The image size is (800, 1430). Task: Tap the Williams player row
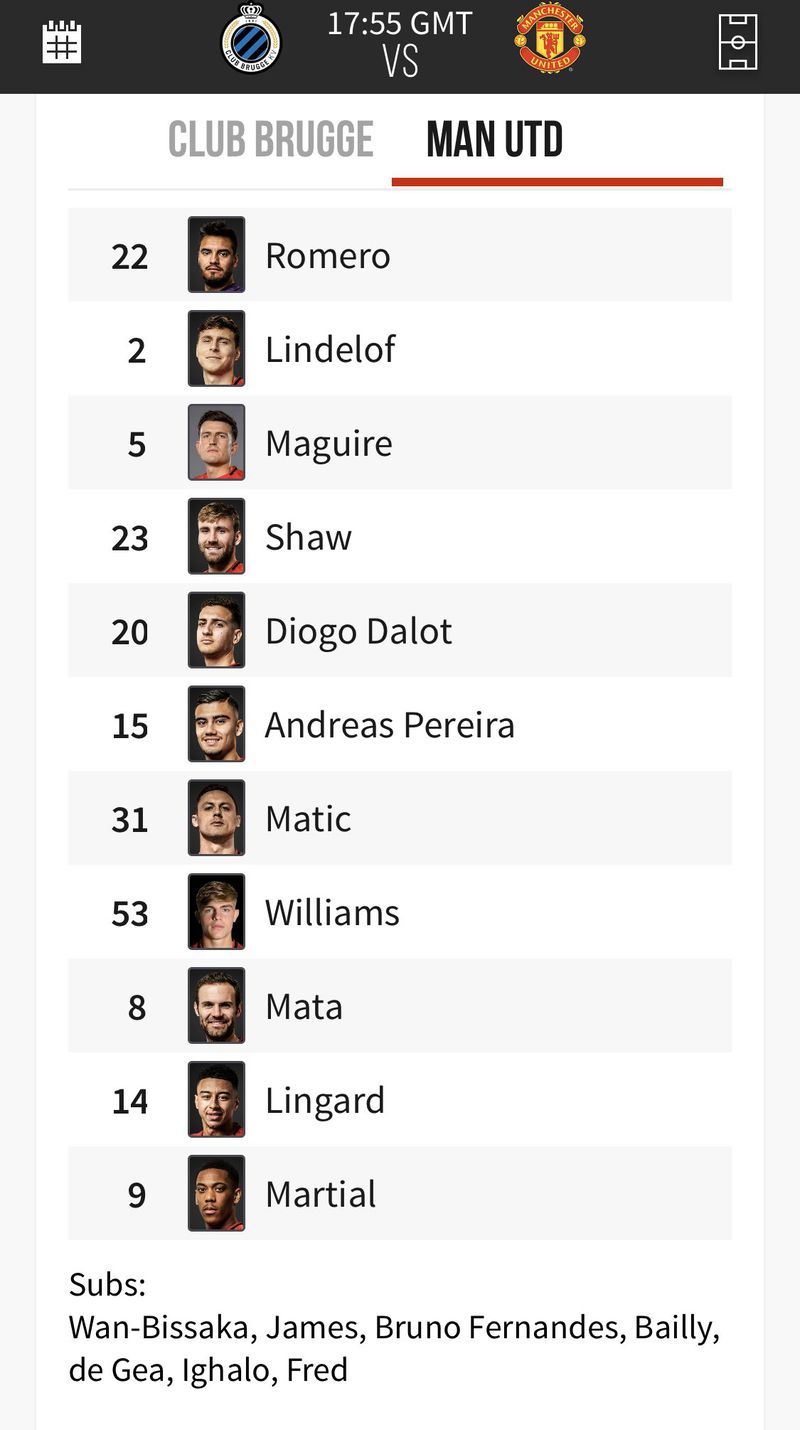(x=400, y=913)
